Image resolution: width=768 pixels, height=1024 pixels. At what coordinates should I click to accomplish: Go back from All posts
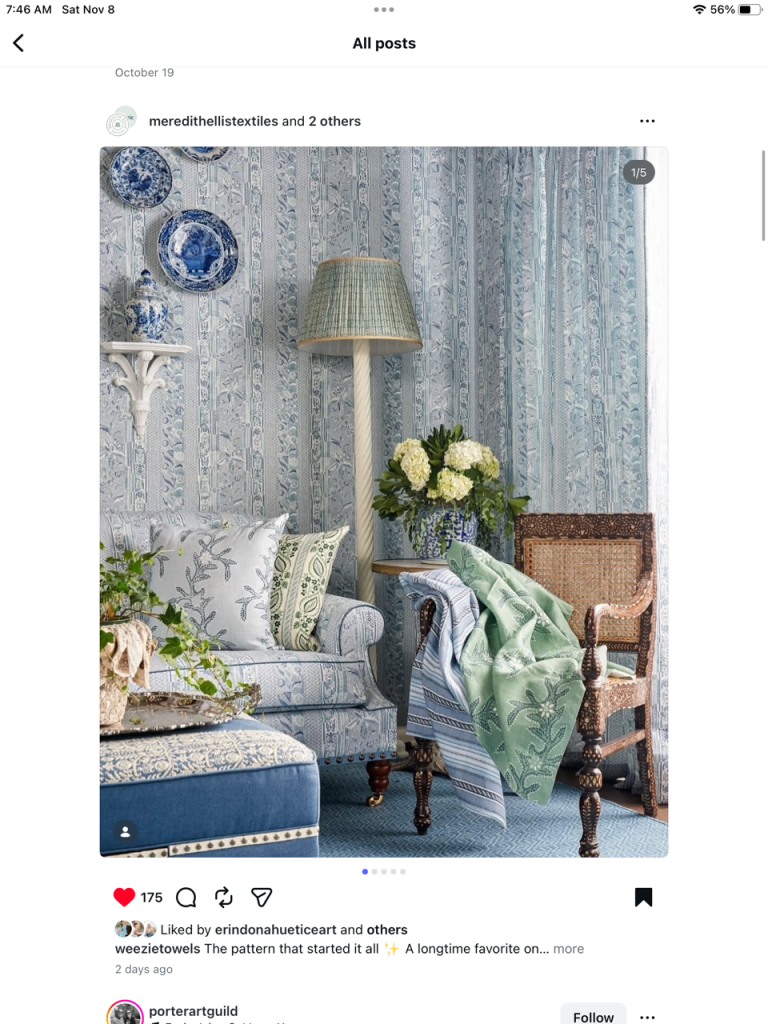(x=18, y=43)
